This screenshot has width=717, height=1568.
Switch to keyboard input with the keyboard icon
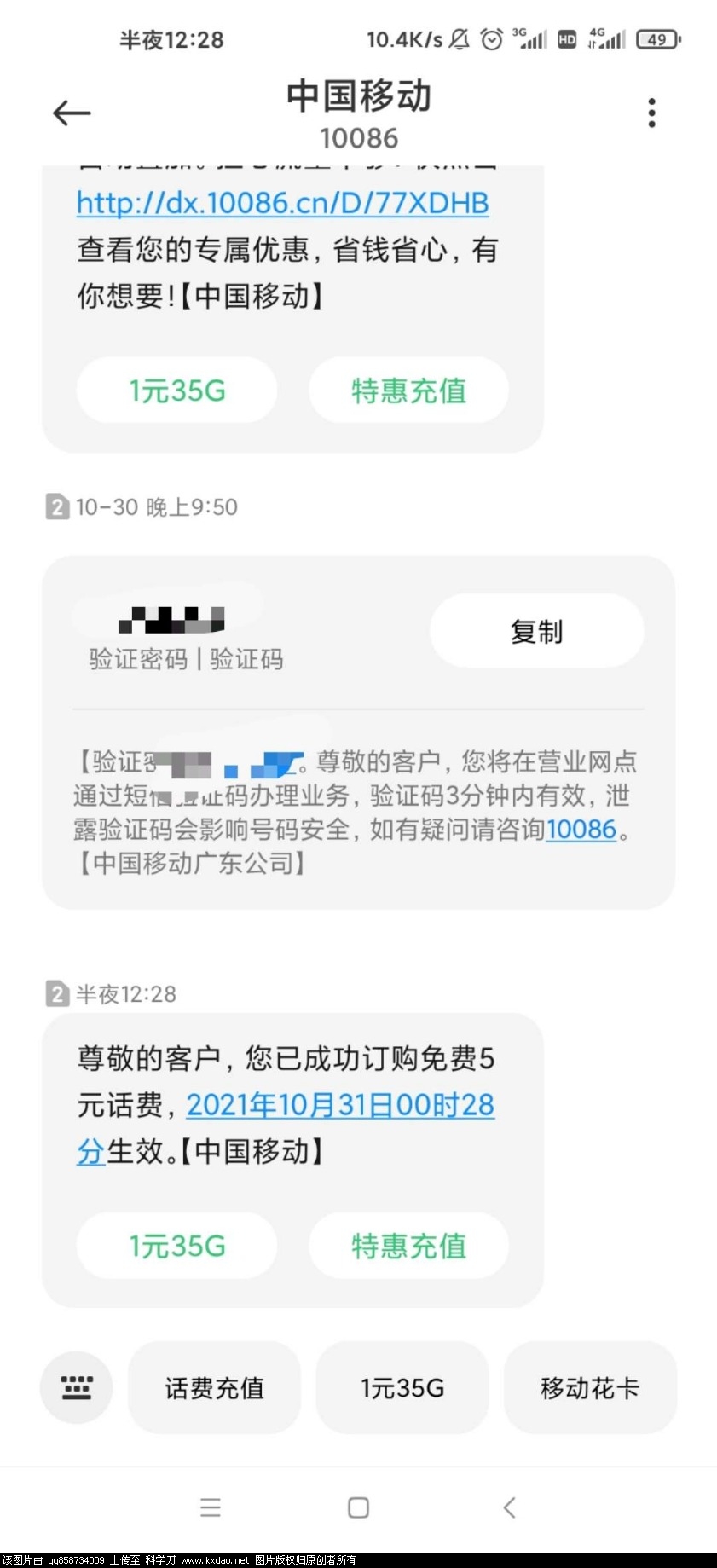(x=77, y=1387)
